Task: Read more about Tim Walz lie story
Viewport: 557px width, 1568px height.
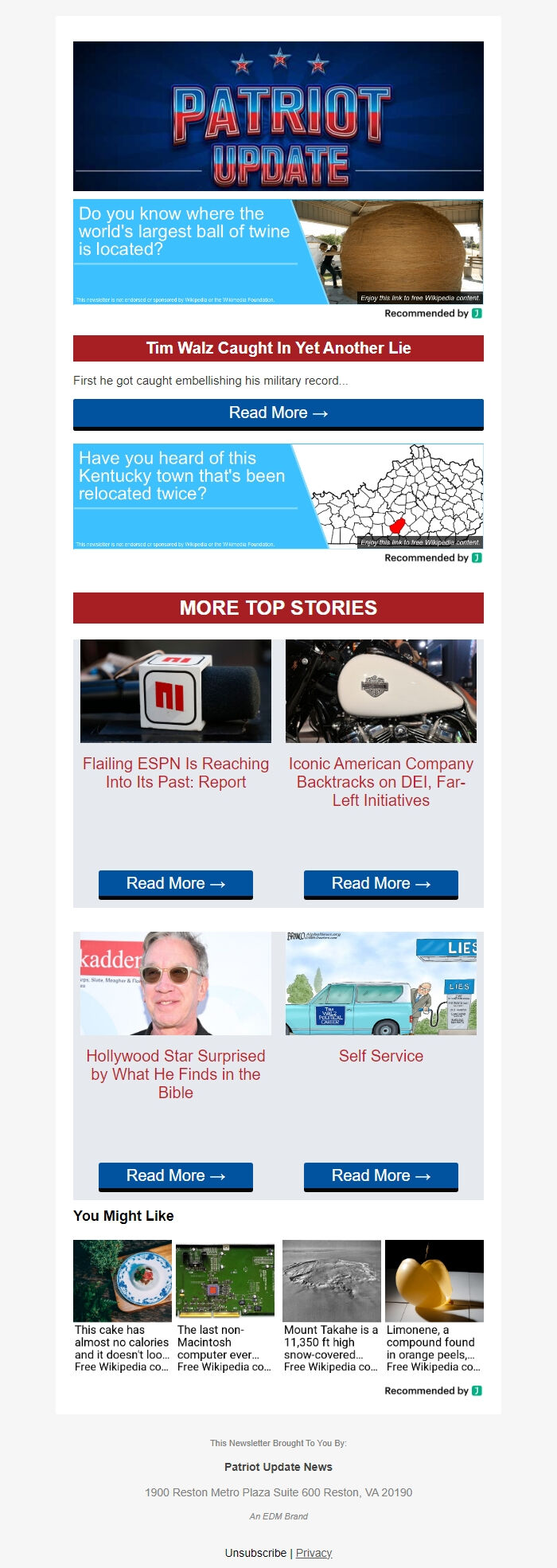Action: (278, 413)
